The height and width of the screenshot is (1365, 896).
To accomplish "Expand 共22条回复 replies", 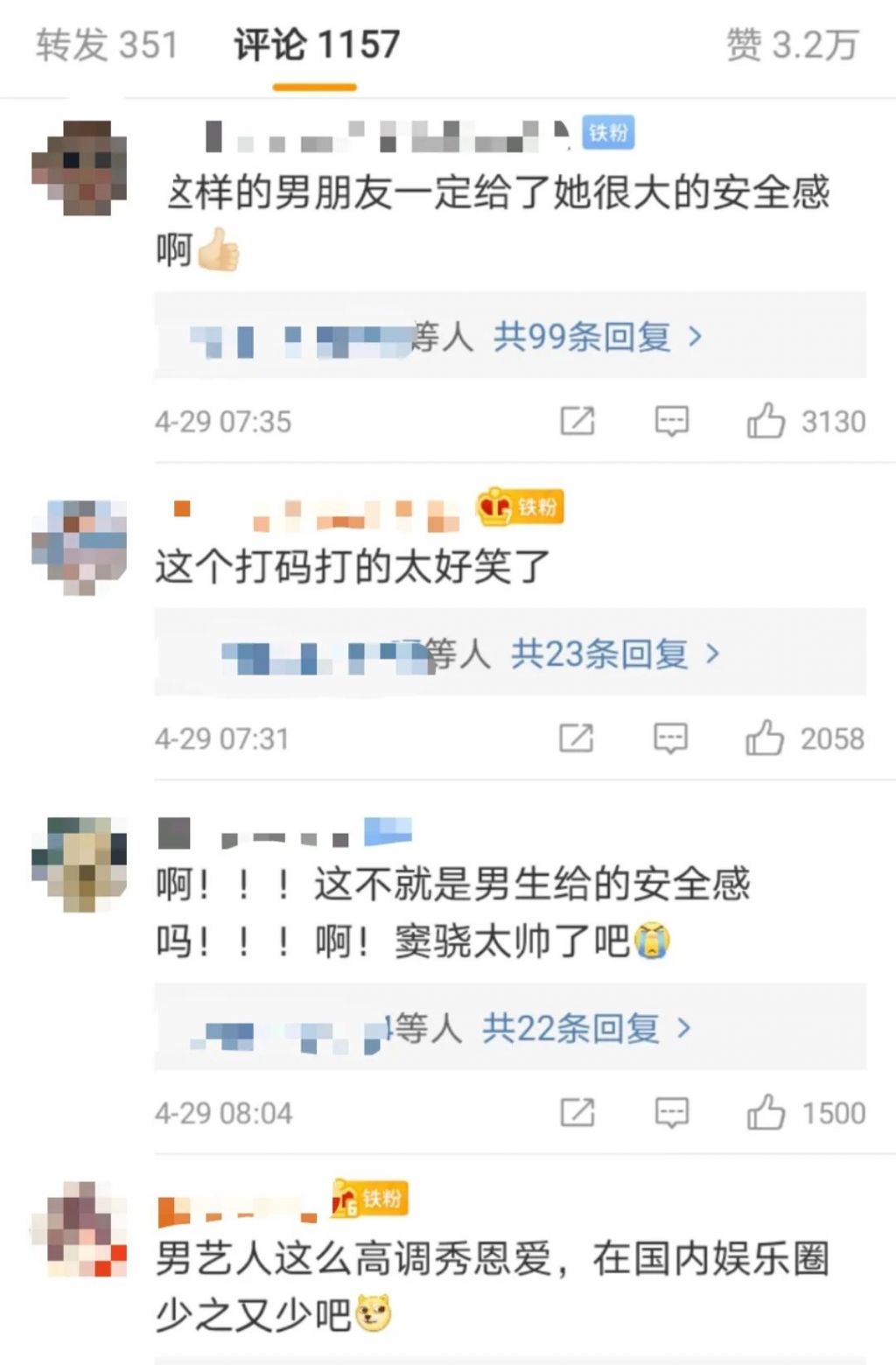I will tap(585, 1028).
